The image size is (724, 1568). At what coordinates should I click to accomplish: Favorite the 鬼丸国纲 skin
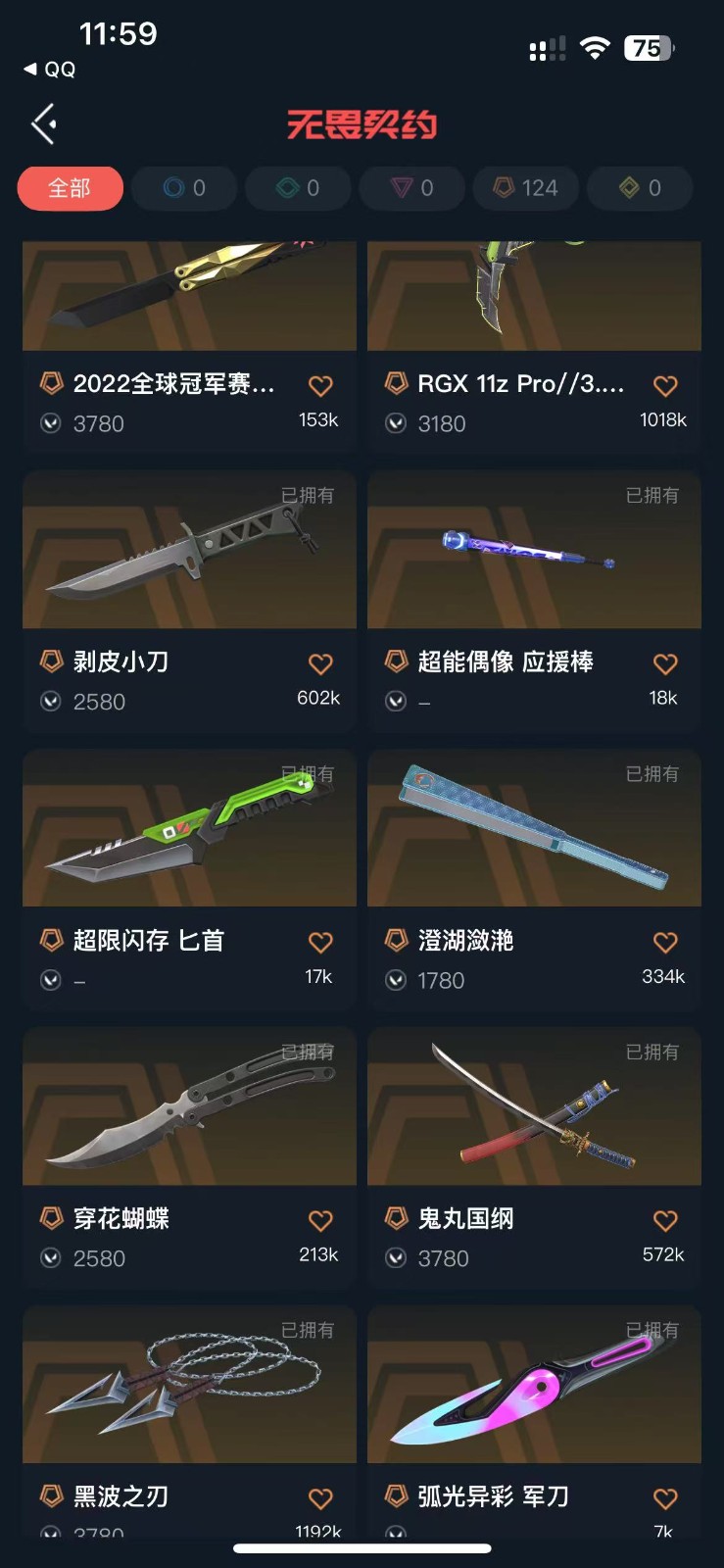[x=665, y=1221]
